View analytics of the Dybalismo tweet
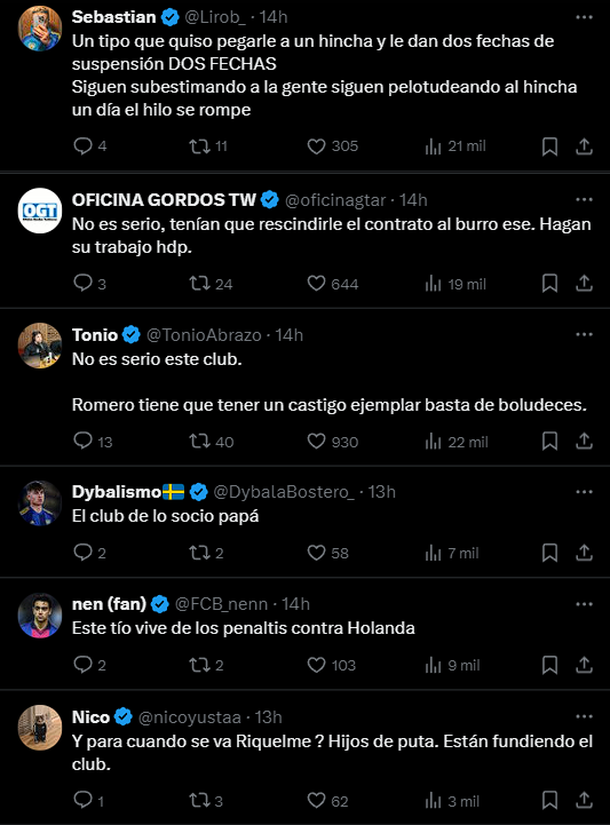The width and height of the screenshot is (610, 825). 433,552
